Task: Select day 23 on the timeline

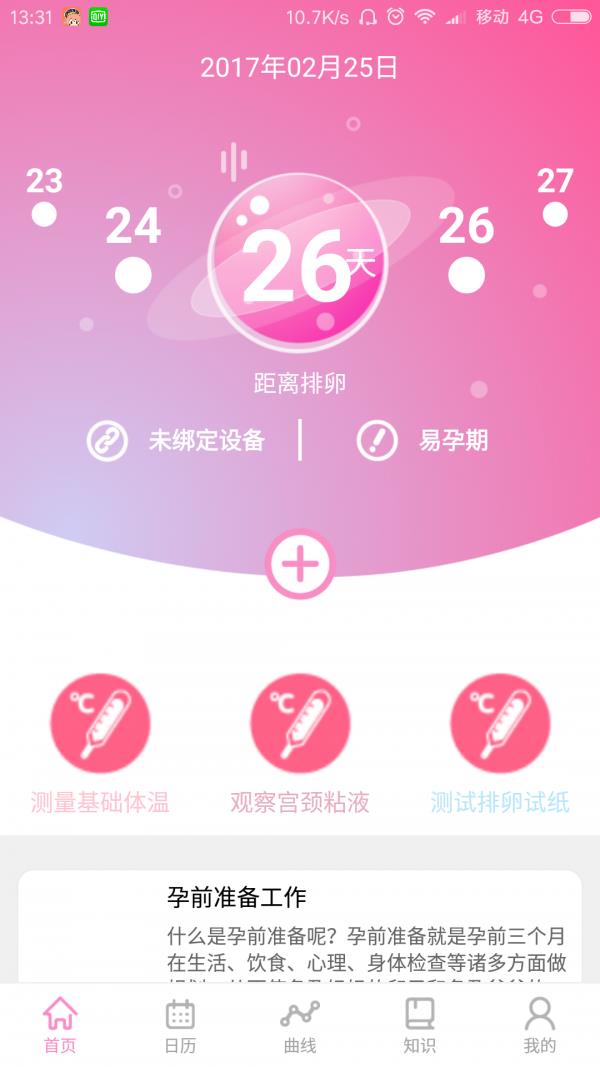Action: click(44, 196)
